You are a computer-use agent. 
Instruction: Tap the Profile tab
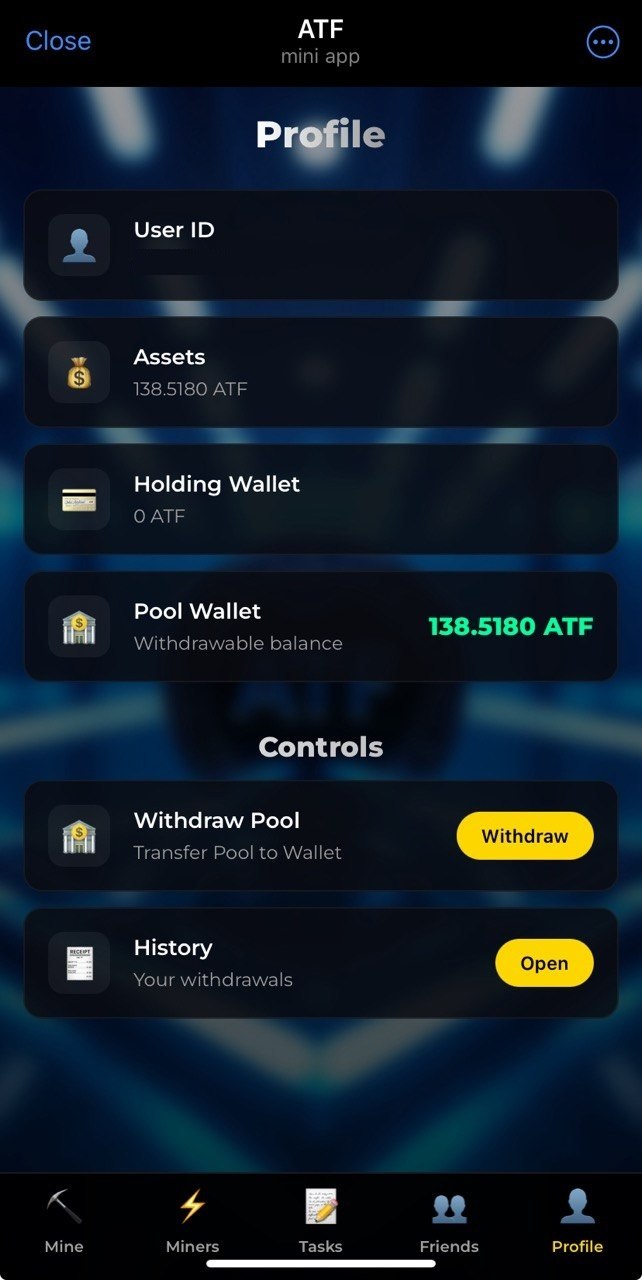[577, 1221]
